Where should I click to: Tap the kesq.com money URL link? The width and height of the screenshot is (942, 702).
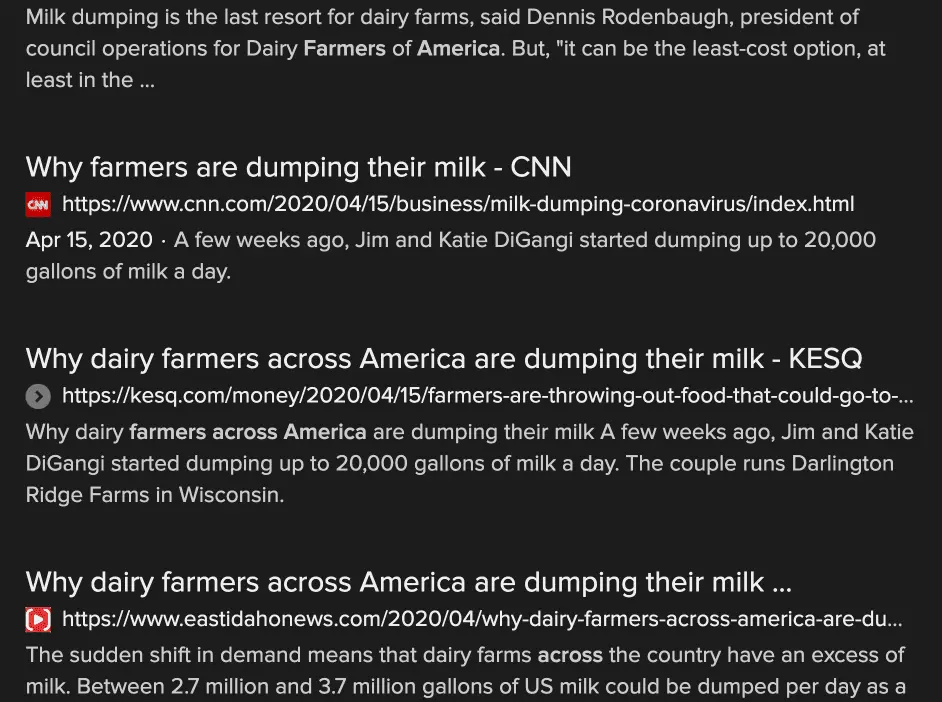487,396
